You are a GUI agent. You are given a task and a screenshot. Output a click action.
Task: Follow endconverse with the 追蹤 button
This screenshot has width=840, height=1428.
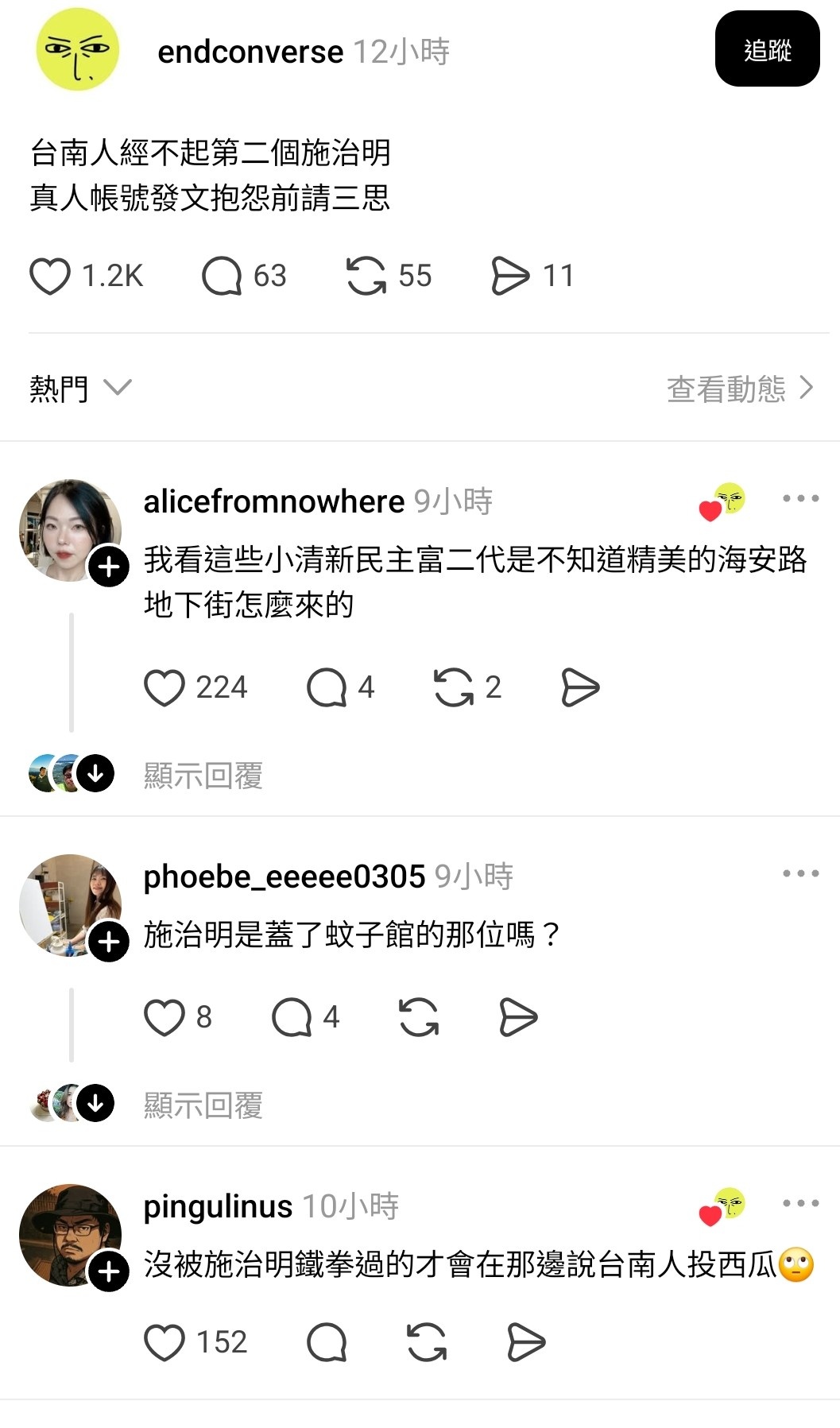point(767,49)
